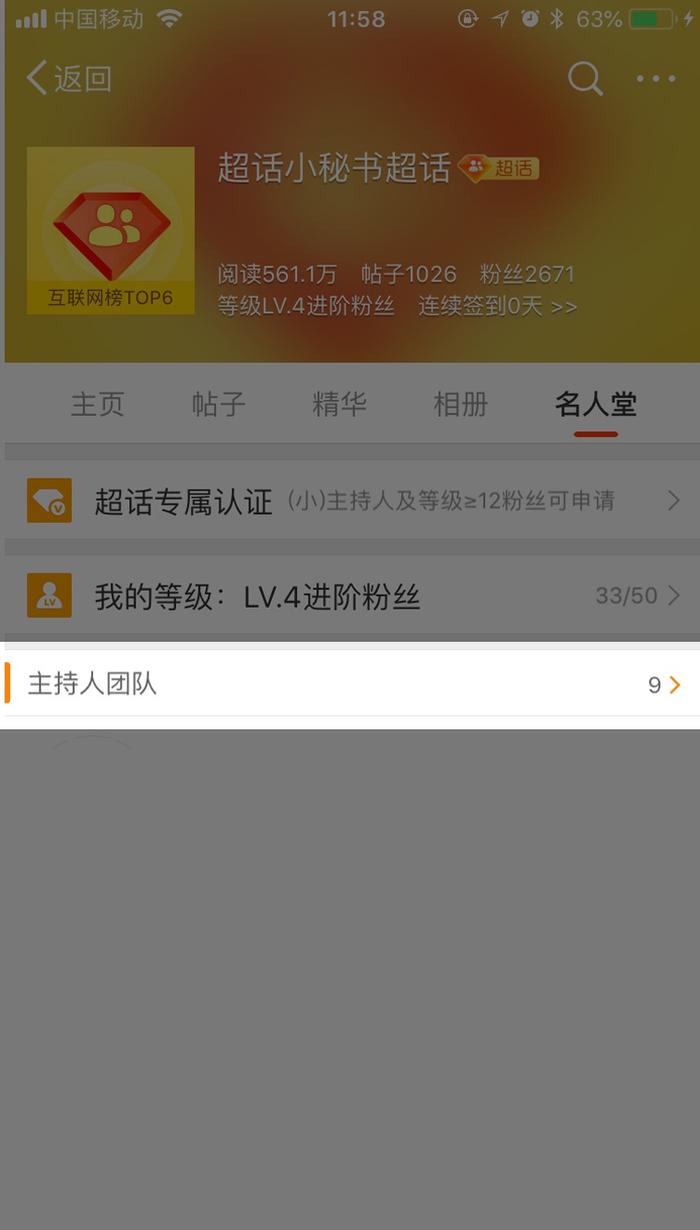Select the 名人堂 tab

[595, 404]
